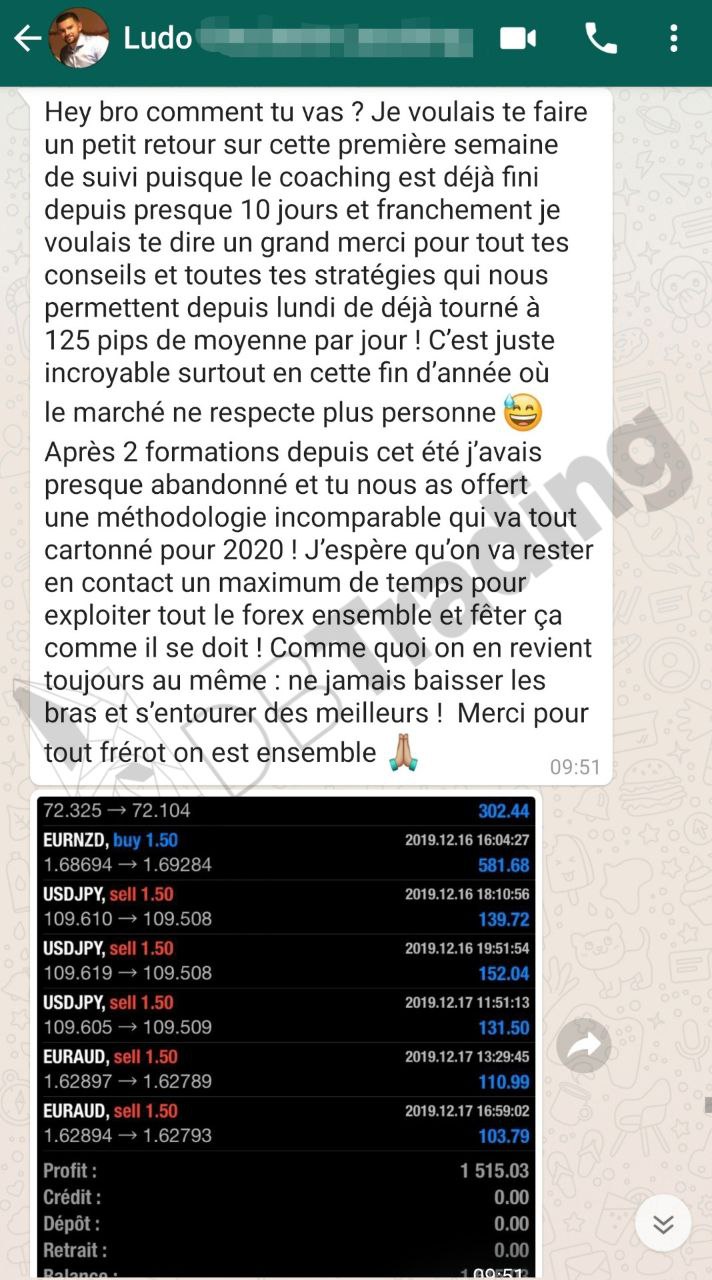
Task: Open Ludo's contact info from the header
Action: (158, 39)
